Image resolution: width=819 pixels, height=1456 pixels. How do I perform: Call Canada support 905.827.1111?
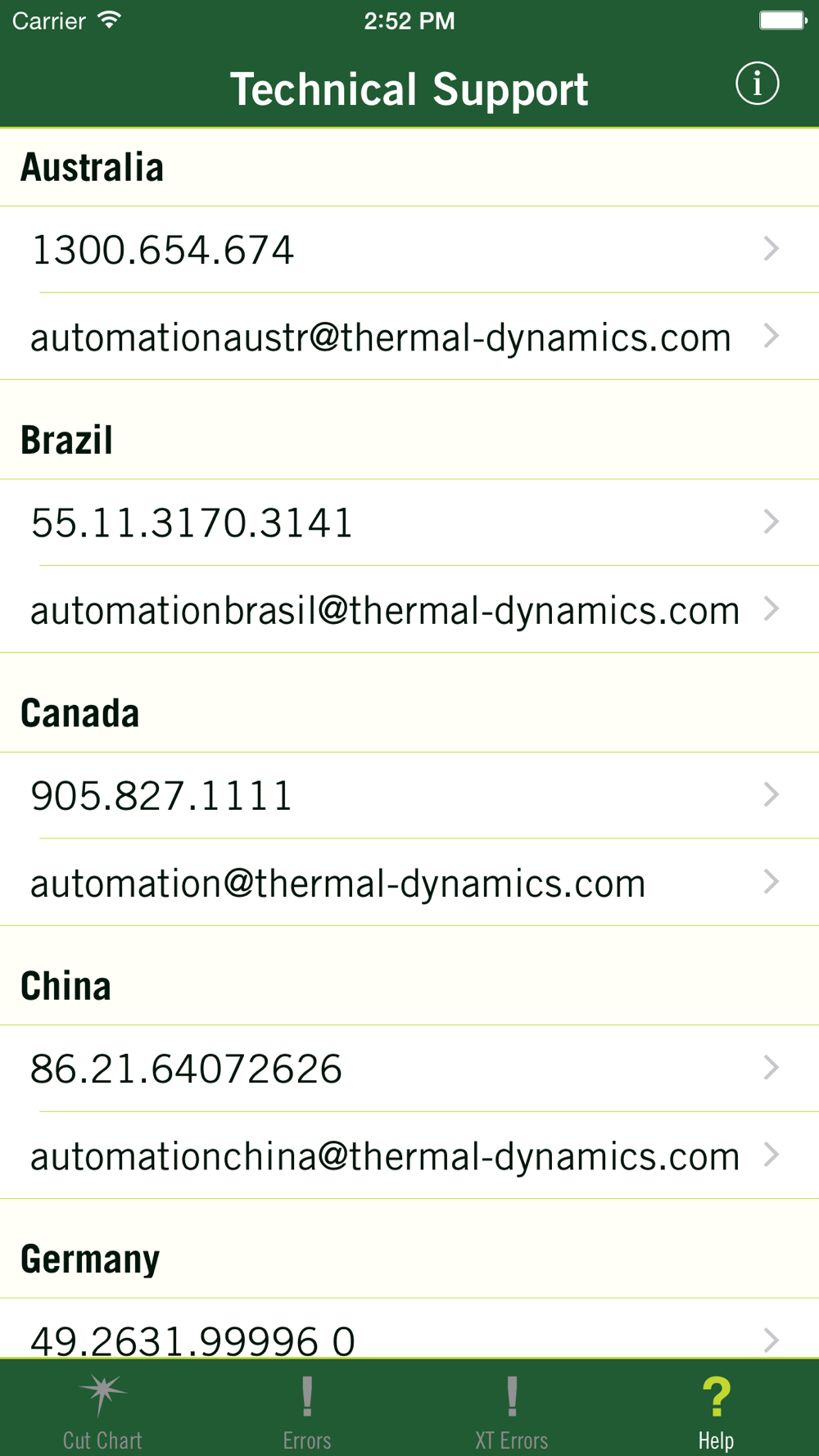click(x=409, y=795)
